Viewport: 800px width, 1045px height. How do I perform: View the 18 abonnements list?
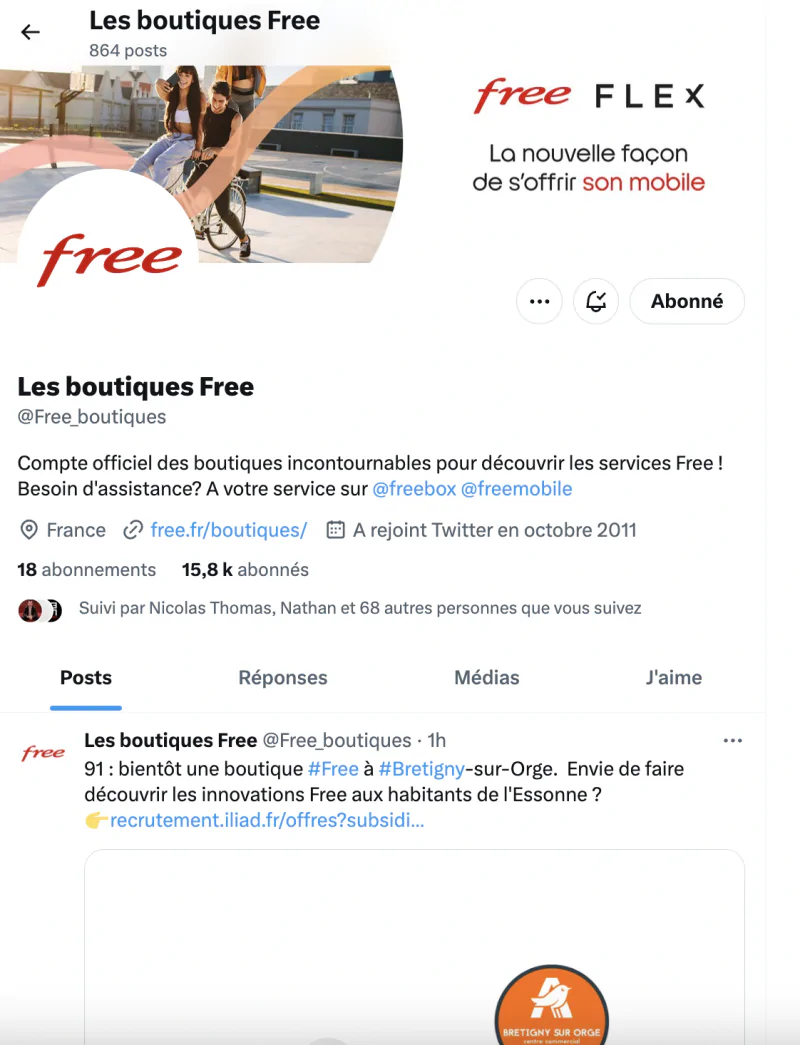(87, 570)
